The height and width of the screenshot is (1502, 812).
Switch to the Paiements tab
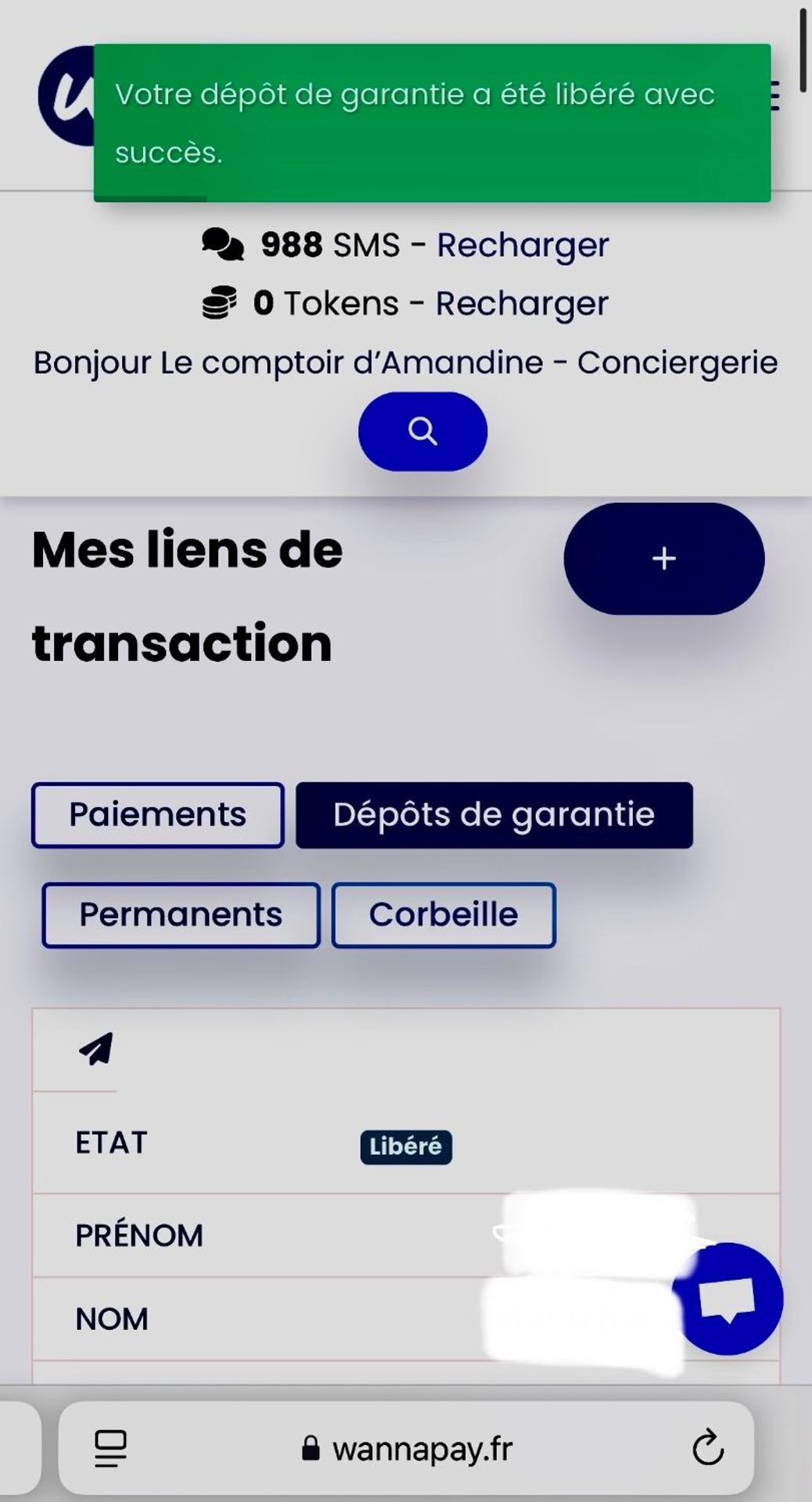click(156, 814)
